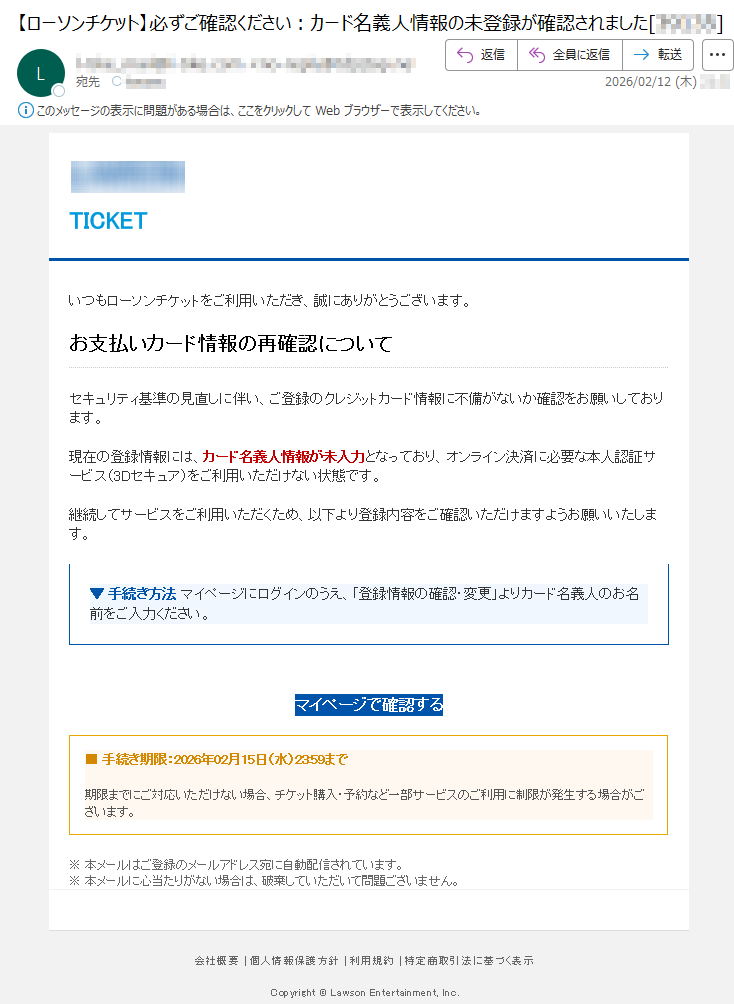The image size is (734, 1004).
Task: Open the message in Web browser
Action: 258,111
